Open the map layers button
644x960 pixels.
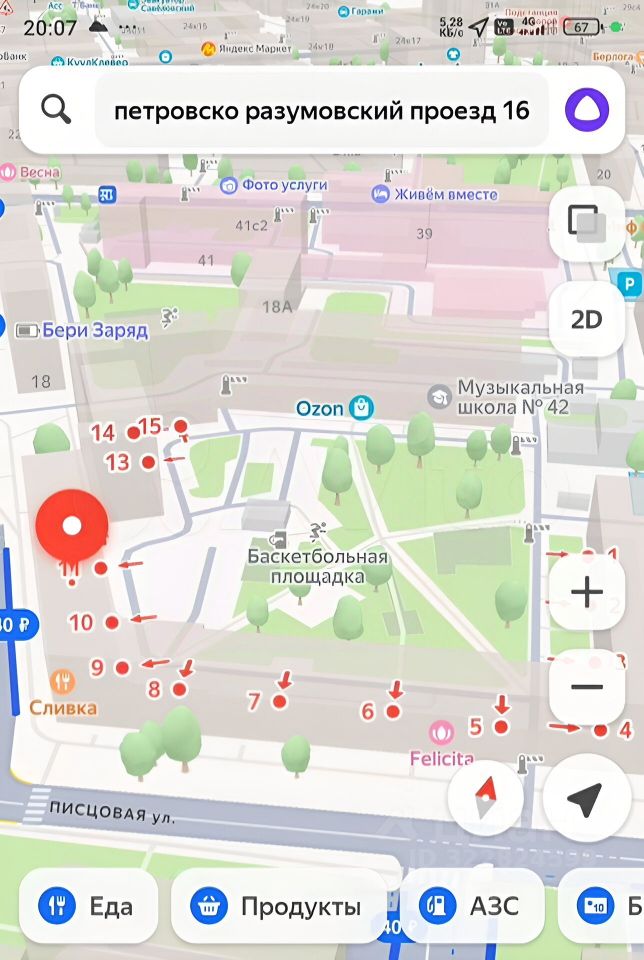[x=586, y=223]
